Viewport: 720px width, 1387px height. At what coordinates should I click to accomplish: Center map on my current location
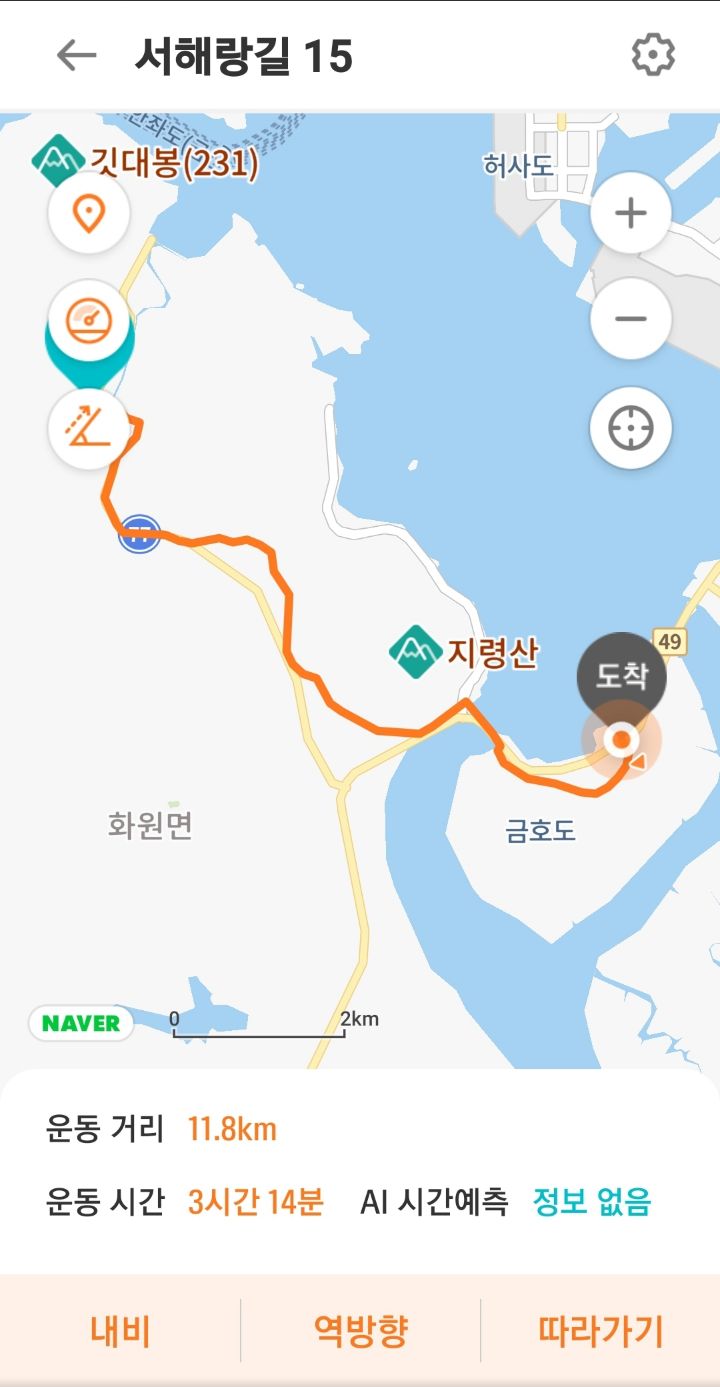pos(630,428)
